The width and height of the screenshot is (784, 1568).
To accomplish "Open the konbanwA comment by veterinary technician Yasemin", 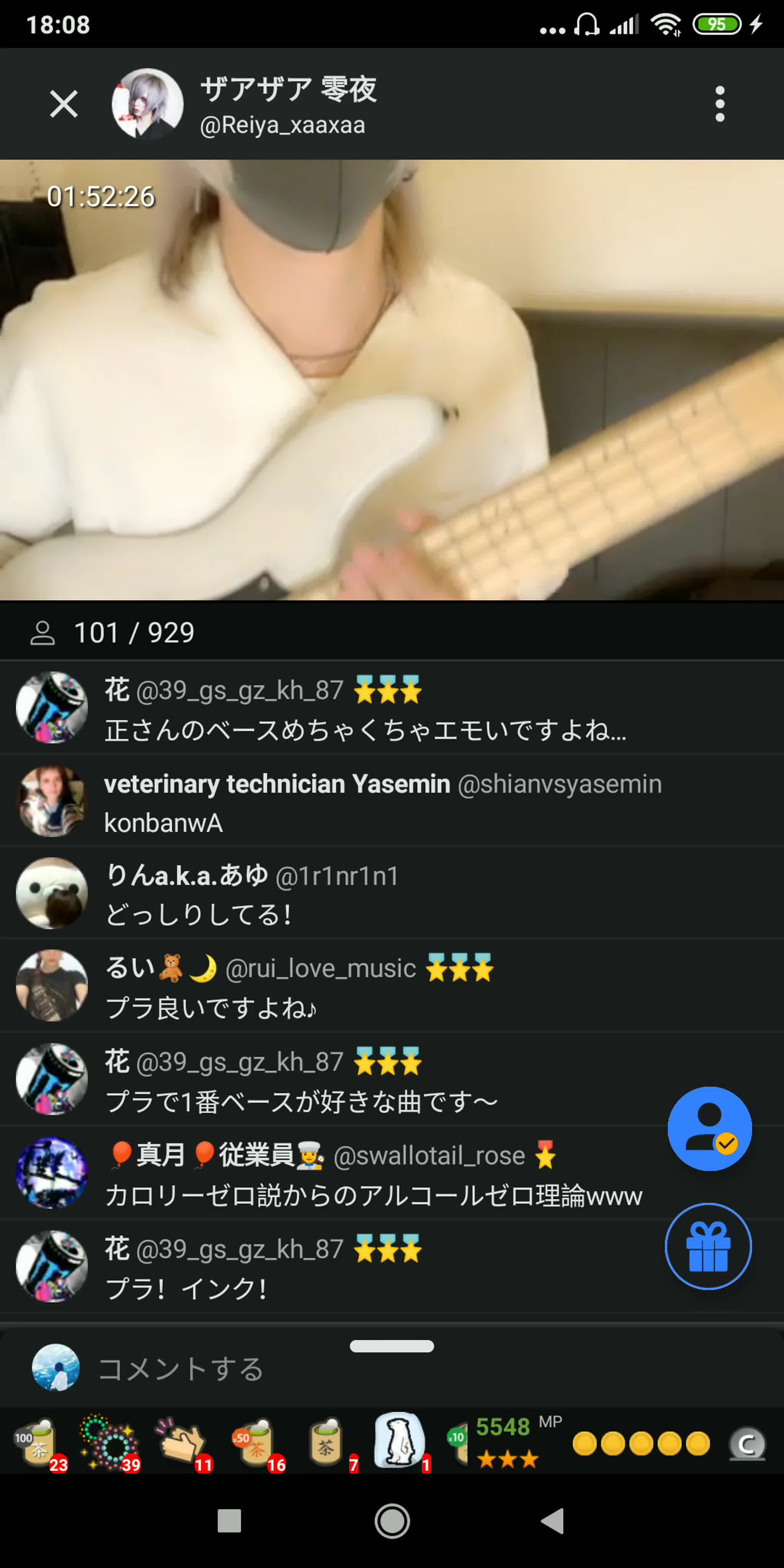I will [x=392, y=801].
